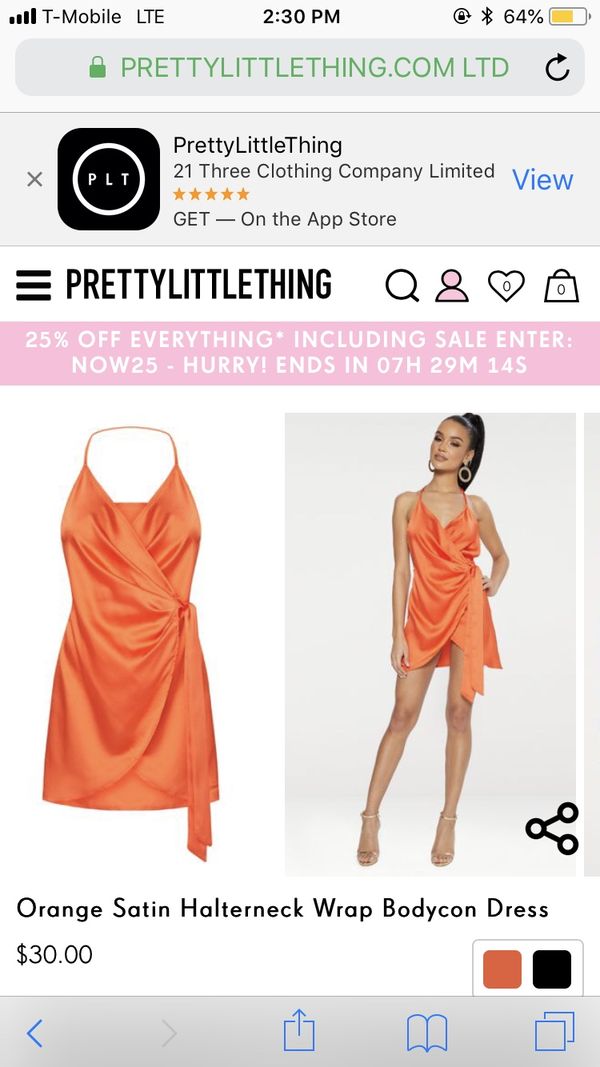Reload the page in Safari
Screen dimensions: 600x1067
click(x=557, y=67)
